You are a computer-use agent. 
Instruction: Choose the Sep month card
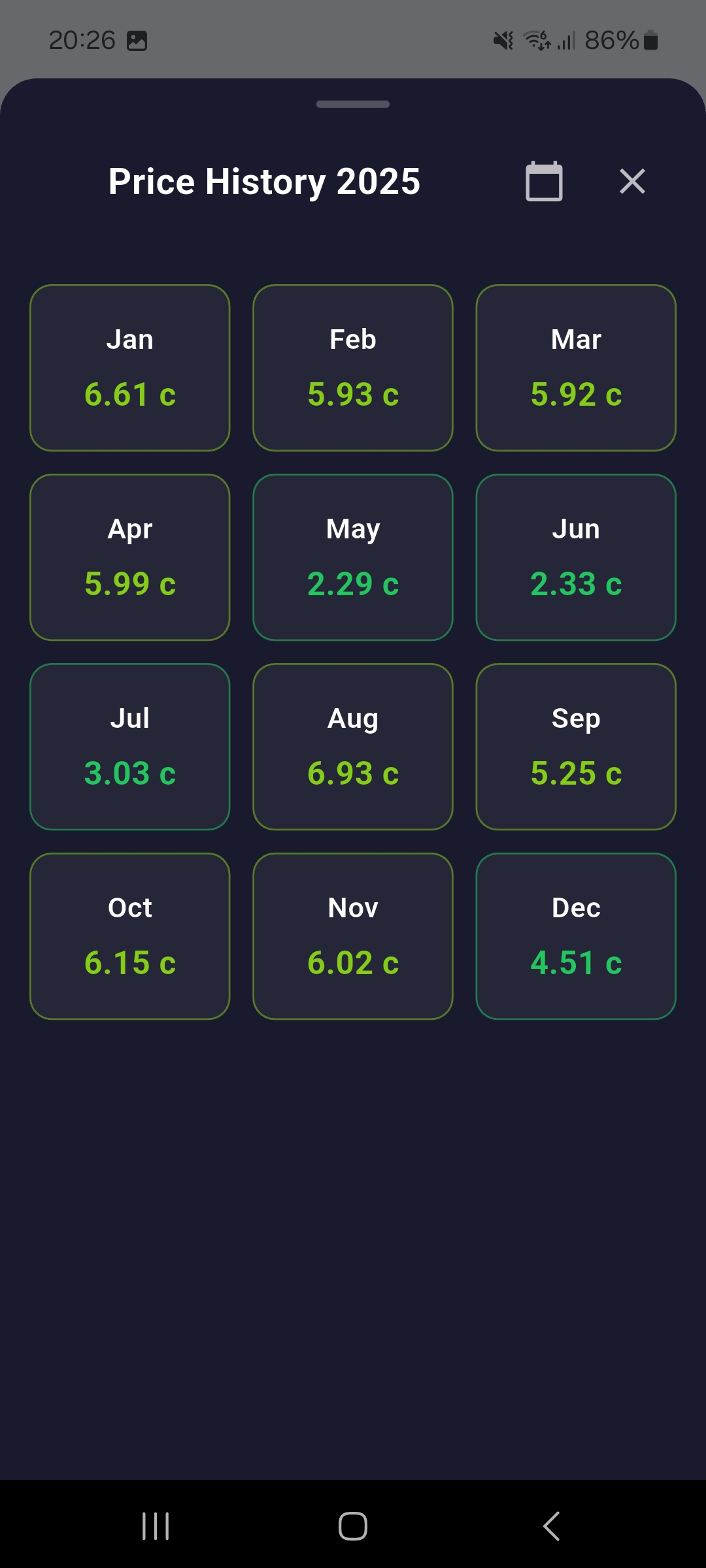576,747
